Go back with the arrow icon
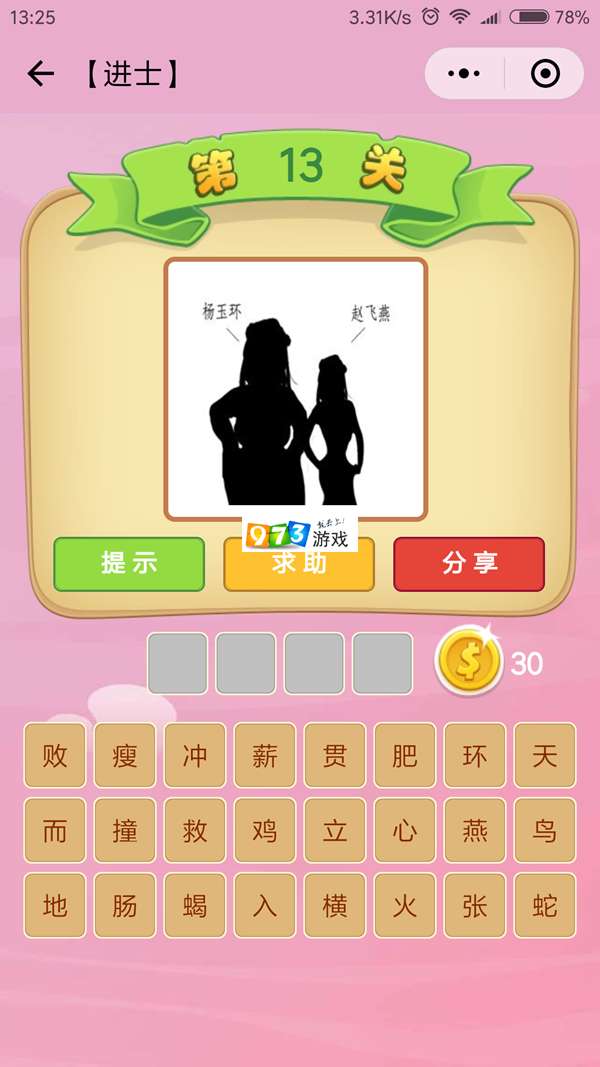 [x=40, y=74]
